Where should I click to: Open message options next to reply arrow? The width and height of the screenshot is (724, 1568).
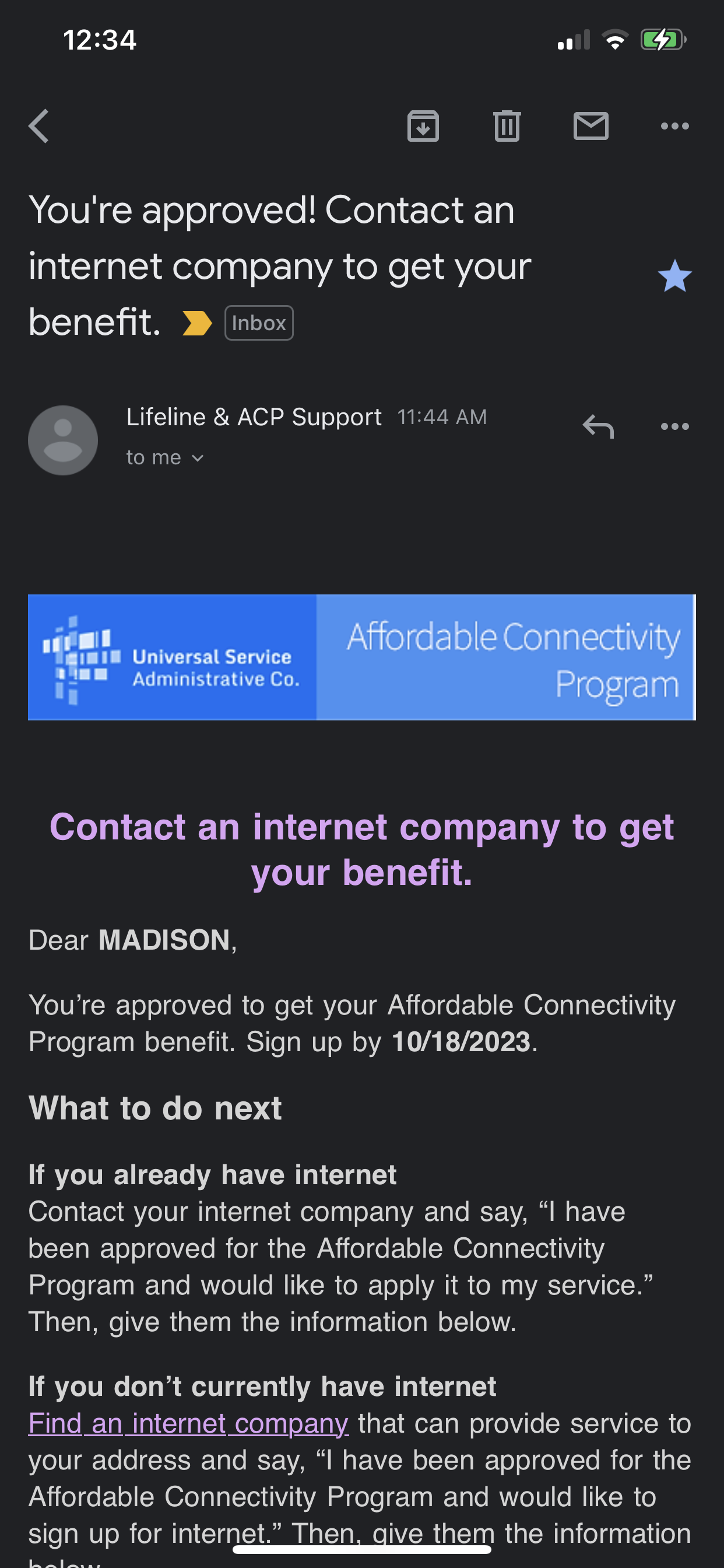[674, 426]
